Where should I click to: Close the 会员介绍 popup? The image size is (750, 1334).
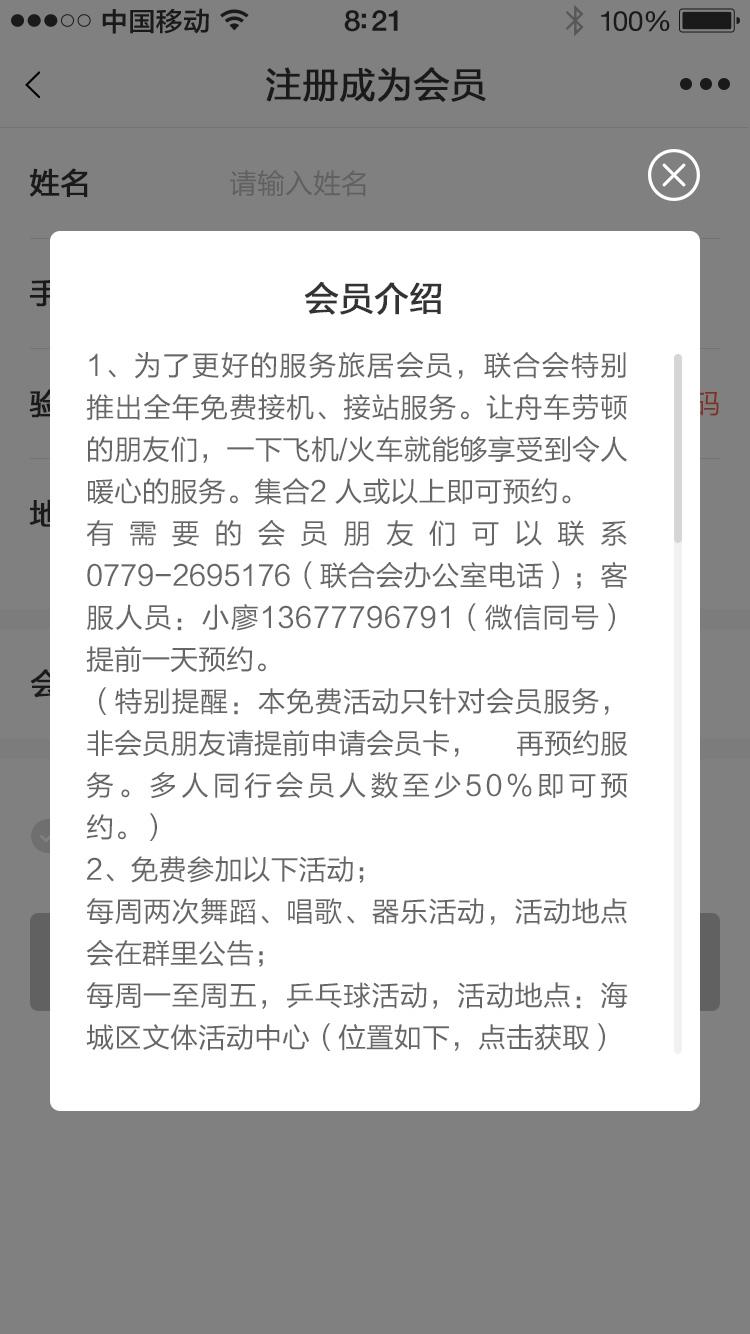click(673, 176)
